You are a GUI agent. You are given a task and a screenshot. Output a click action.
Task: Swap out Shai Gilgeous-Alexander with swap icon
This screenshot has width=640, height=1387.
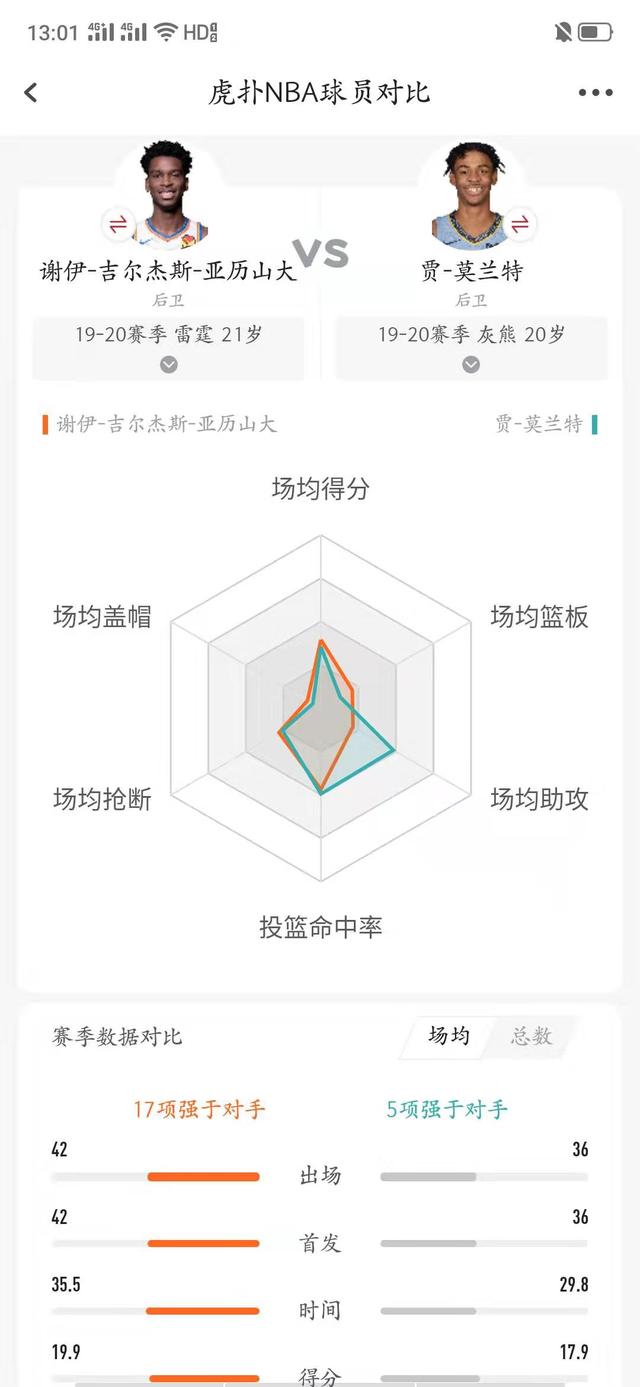[118, 225]
